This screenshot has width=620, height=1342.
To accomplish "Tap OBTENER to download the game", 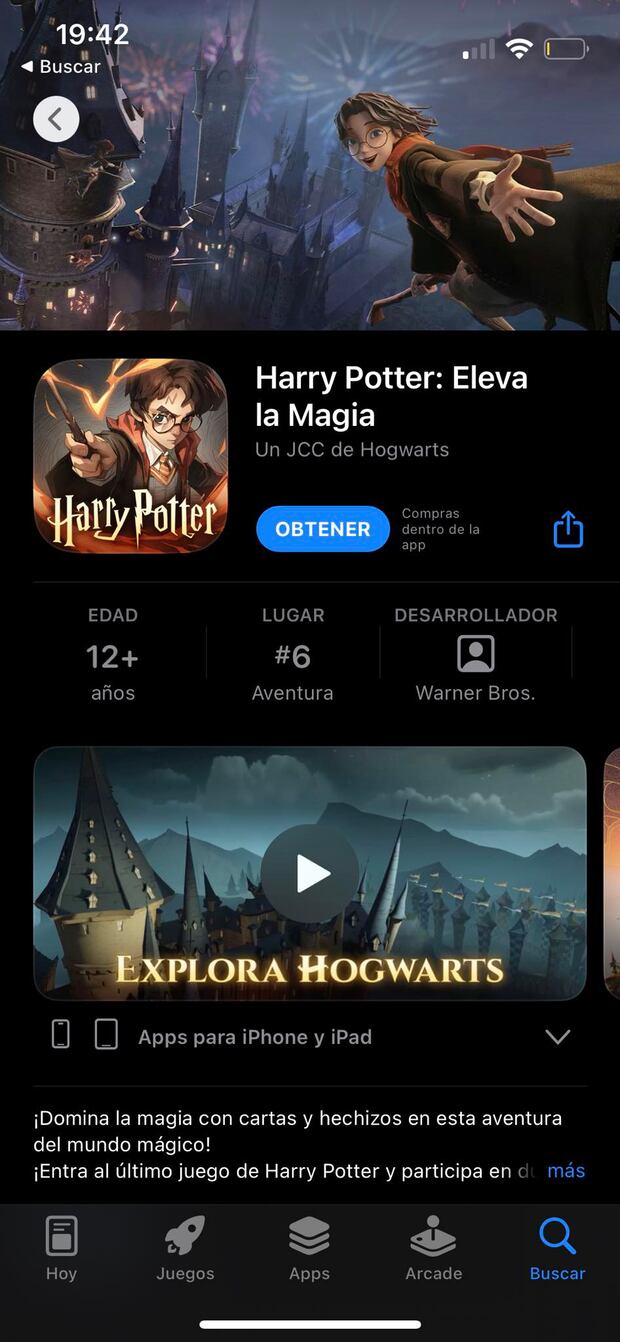I will click(322, 529).
